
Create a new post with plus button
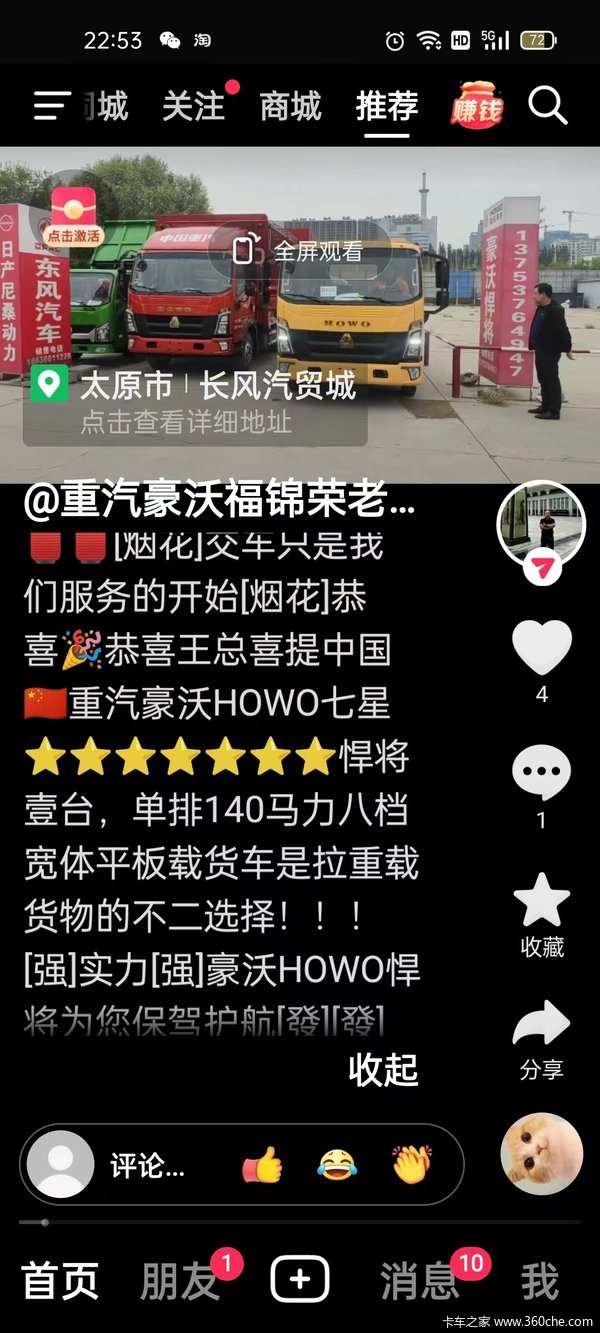point(300,1280)
